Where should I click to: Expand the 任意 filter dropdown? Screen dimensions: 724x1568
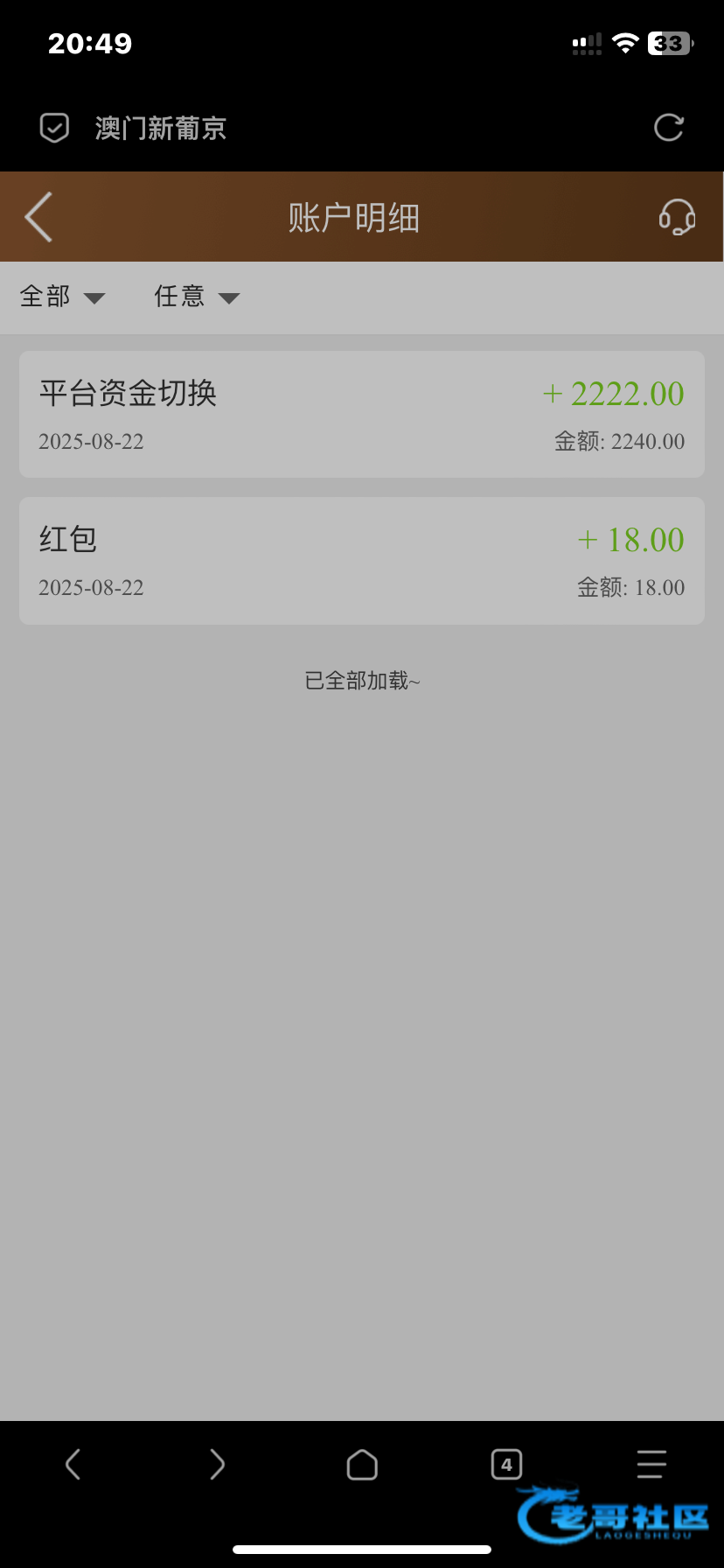coord(197,297)
